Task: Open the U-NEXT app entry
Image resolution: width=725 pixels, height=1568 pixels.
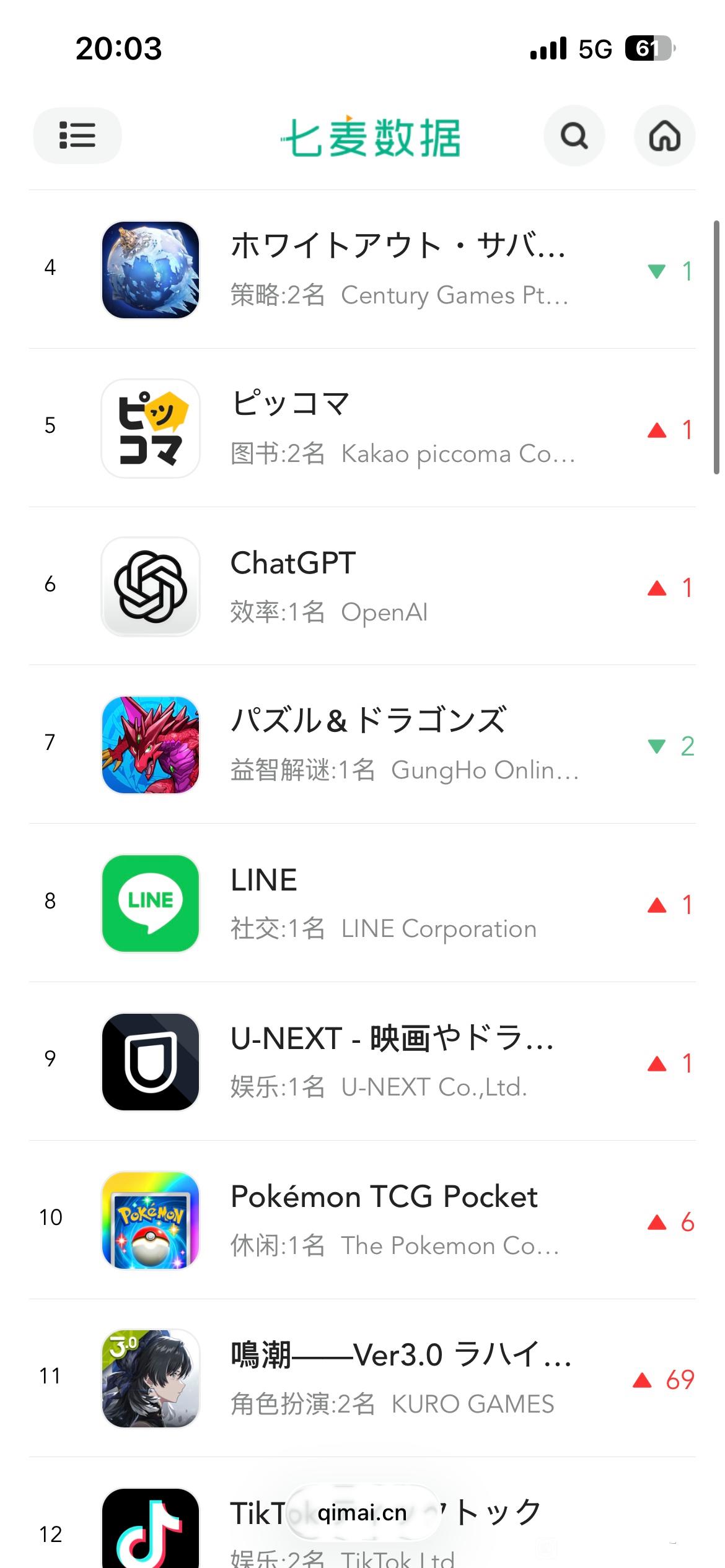Action: click(x=397, y=1062)
